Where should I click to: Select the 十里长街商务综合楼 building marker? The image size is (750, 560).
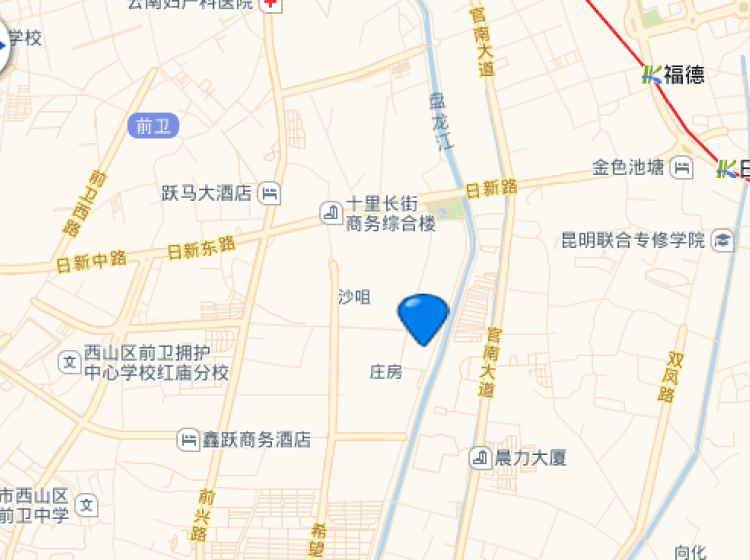pyautogui.click(x=330, y=212)
